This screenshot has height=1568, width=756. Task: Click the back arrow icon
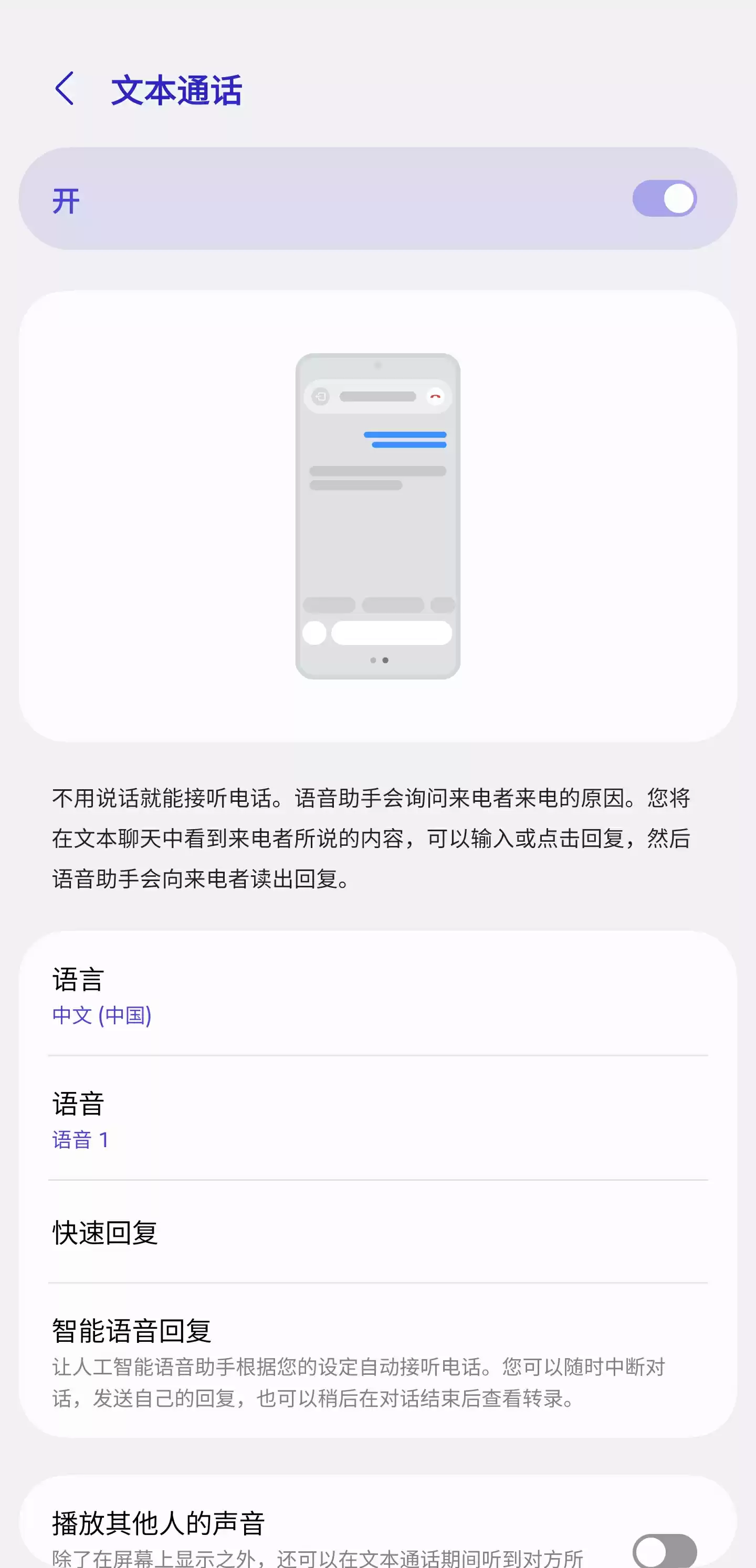coord(65,88)
